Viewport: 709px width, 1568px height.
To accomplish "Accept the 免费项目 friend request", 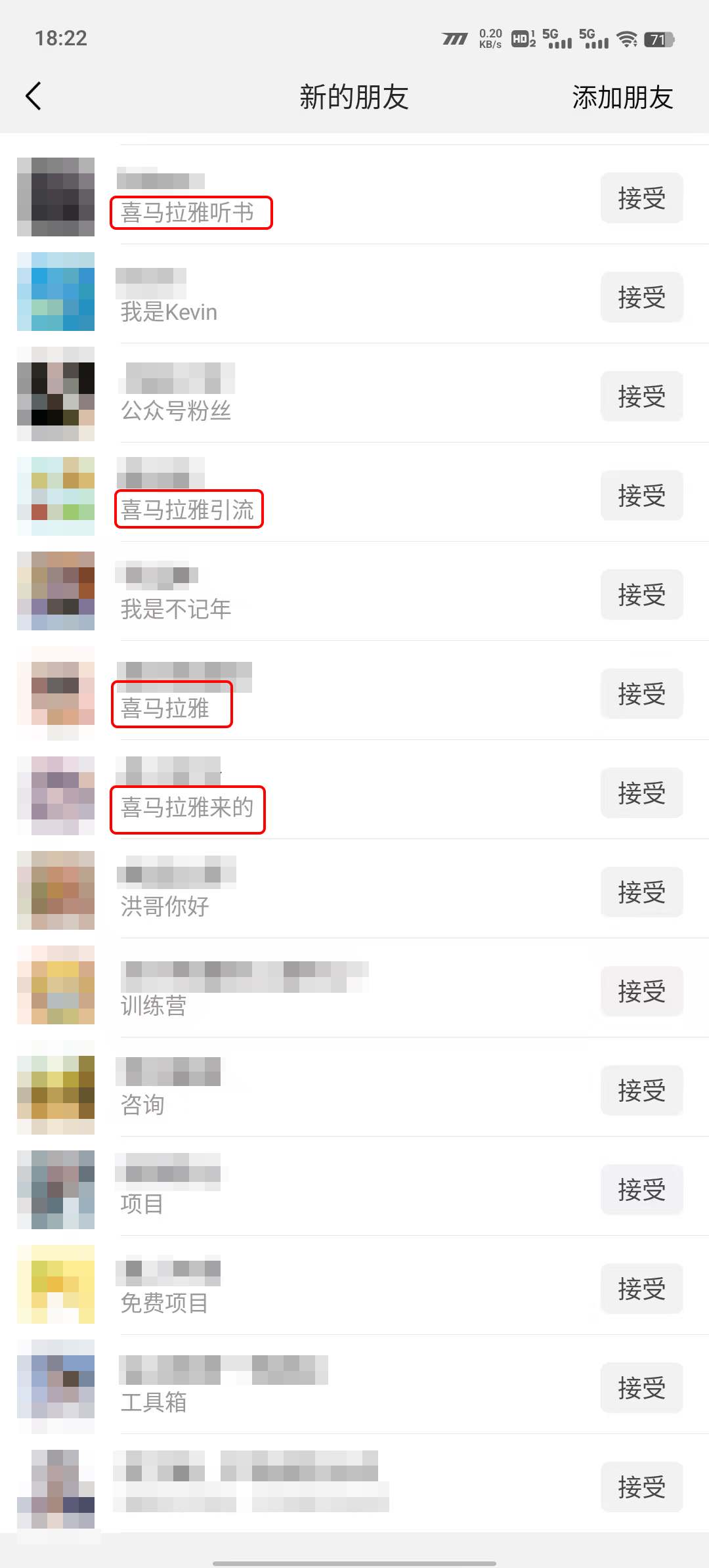I will (641, 1289).
